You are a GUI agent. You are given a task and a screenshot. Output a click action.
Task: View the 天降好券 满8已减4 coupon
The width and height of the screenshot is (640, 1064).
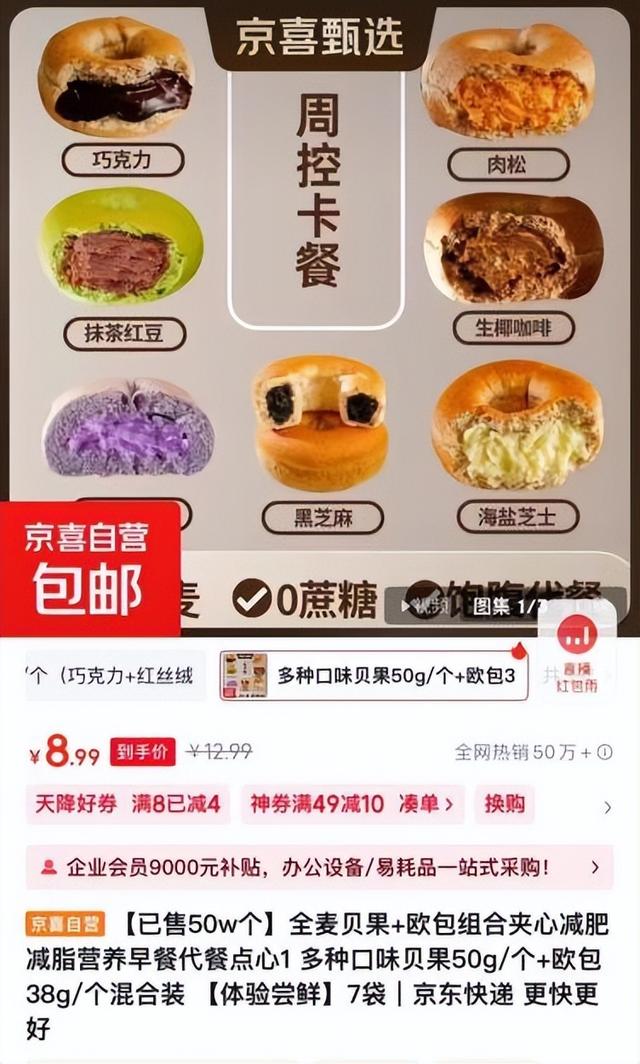coord(129,804)
